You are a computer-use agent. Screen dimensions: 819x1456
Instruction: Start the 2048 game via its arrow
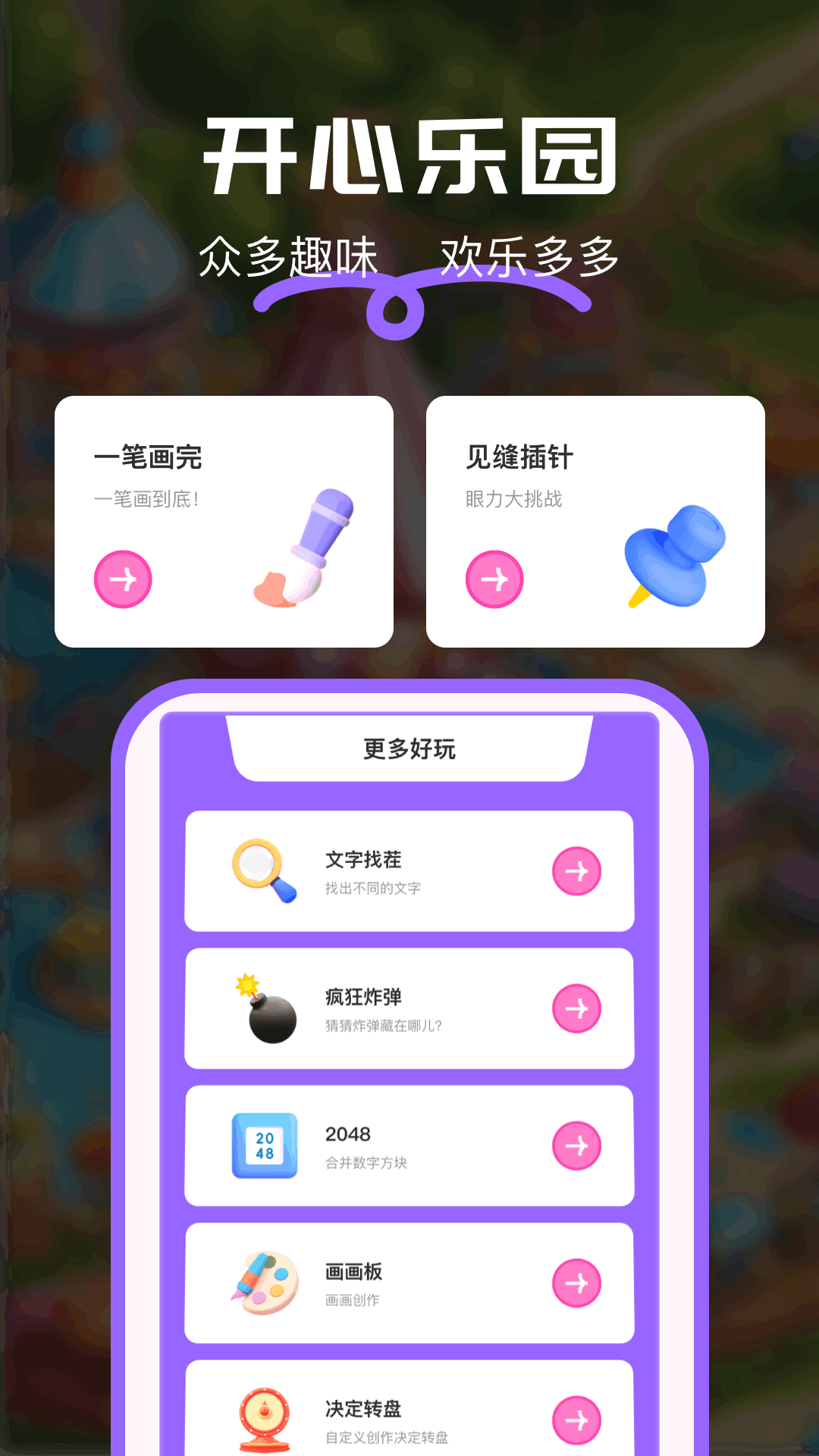(577, 1147)
